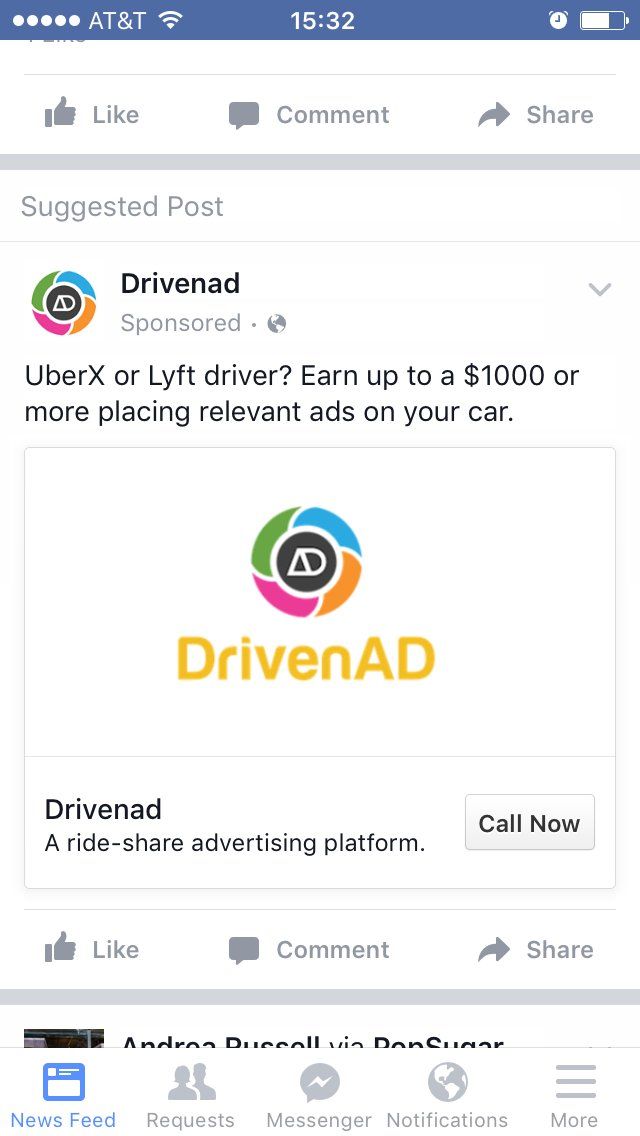Open the dropdown chevron on the Drivenad post
640x1136 pixels.
(599, 290)
